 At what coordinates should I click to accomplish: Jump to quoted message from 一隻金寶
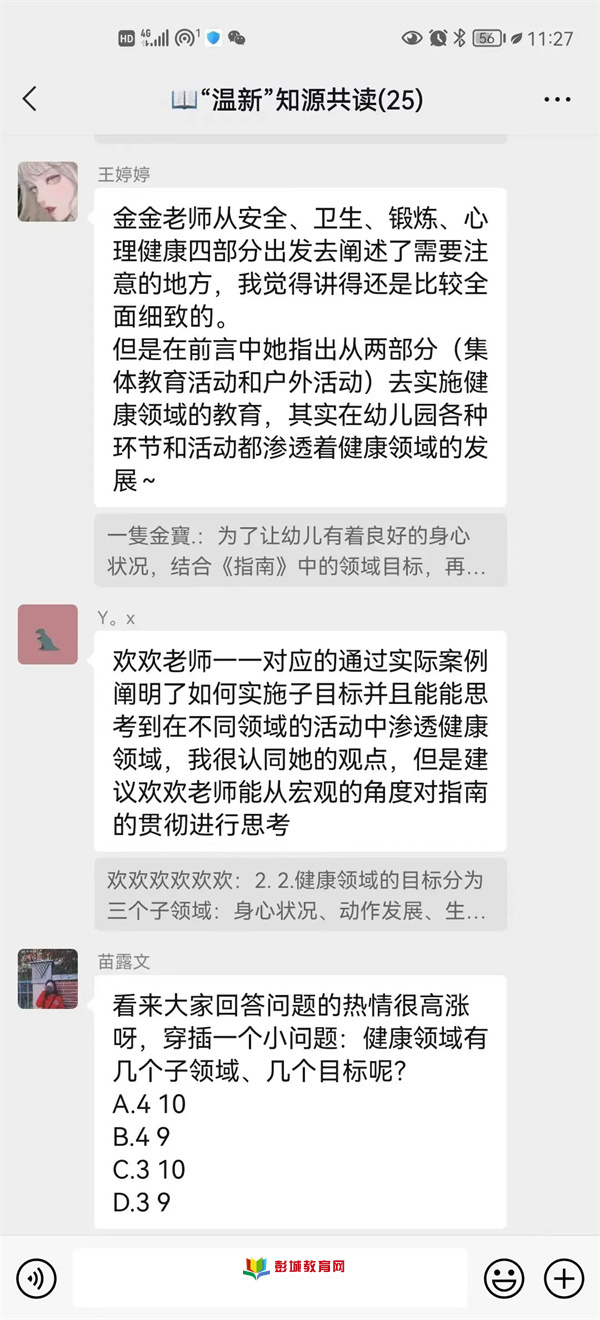click(300, 550)
